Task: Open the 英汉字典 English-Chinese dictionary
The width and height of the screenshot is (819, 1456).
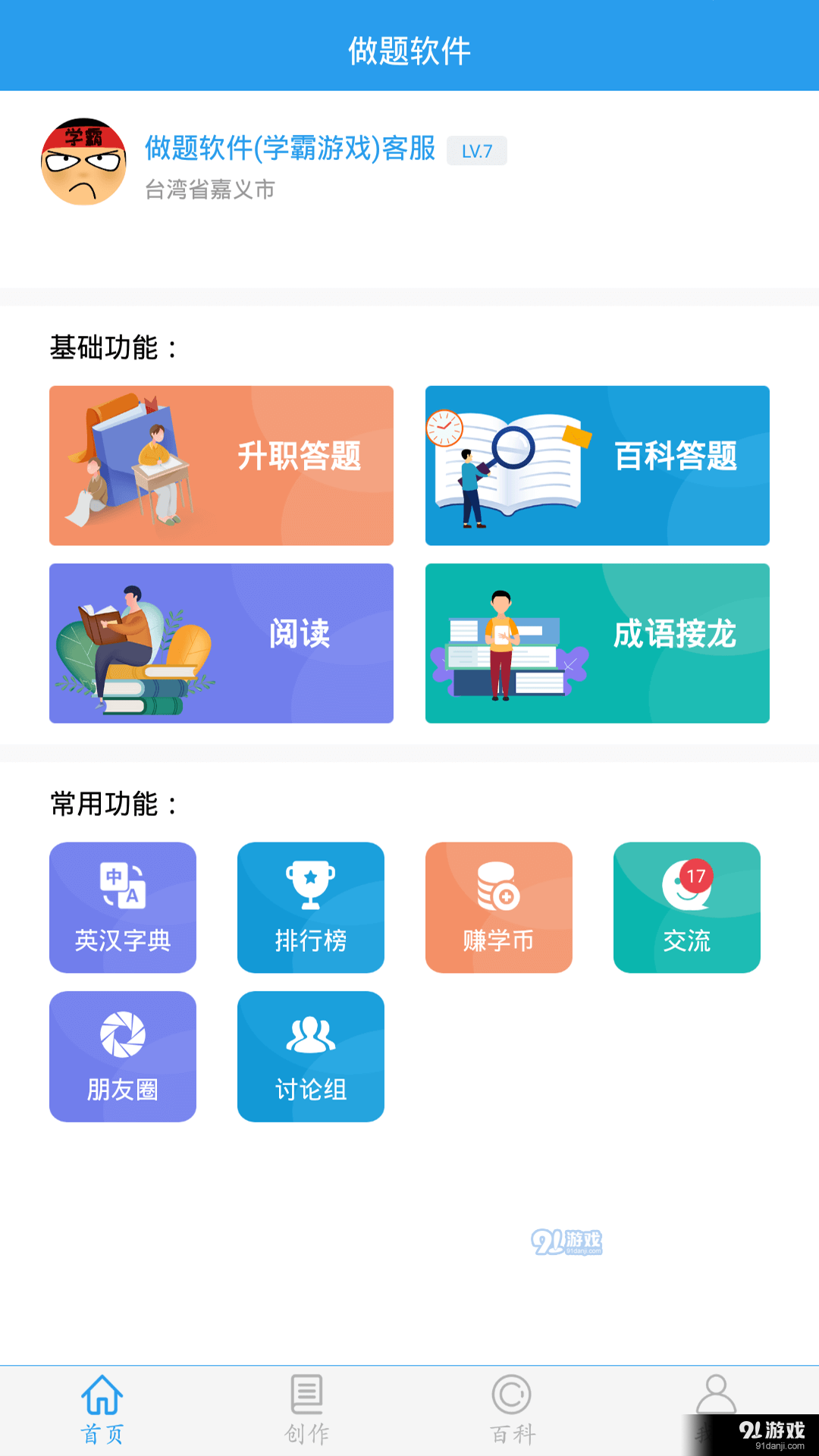Action: pos(122,907)
